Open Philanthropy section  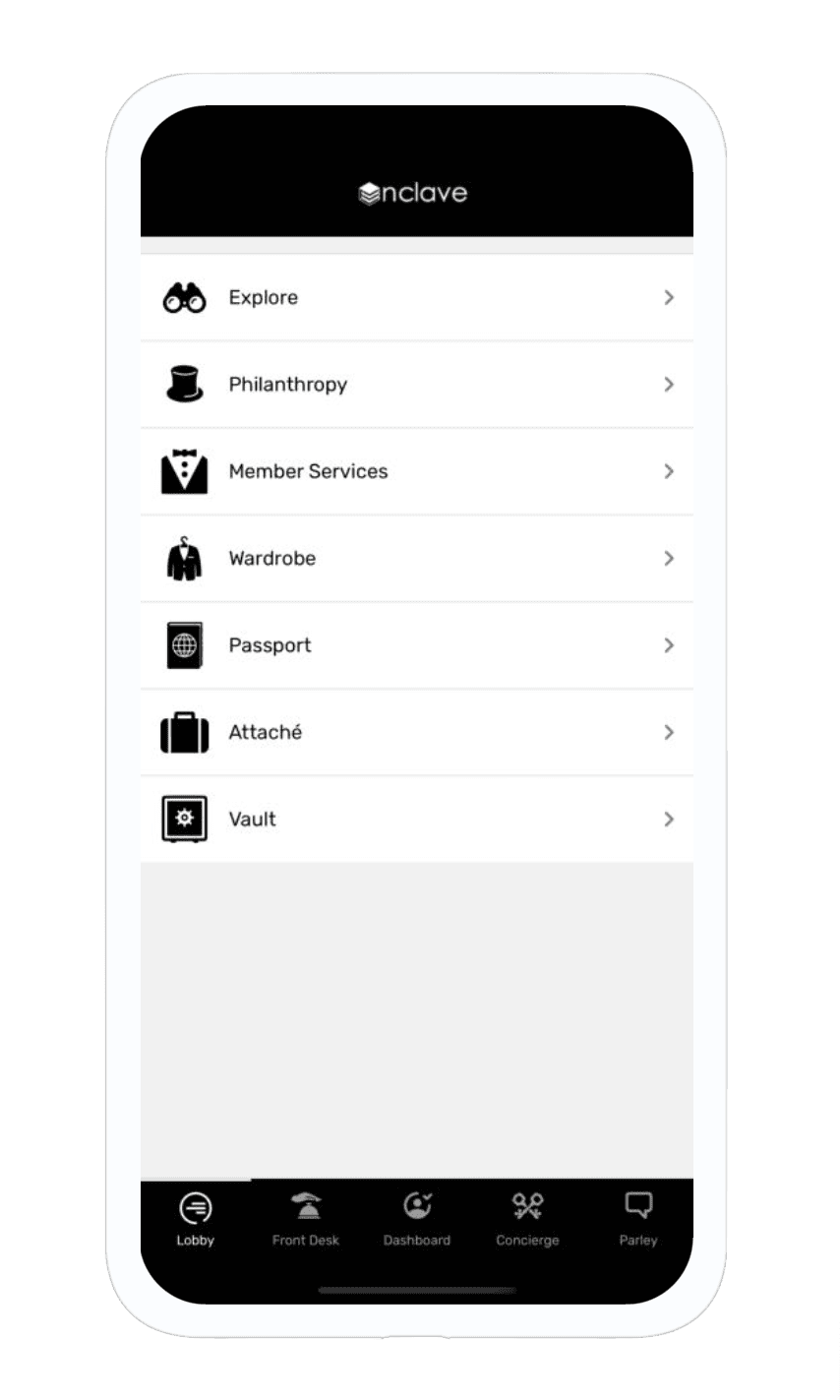pyautogui.click(x=416, y=384)
